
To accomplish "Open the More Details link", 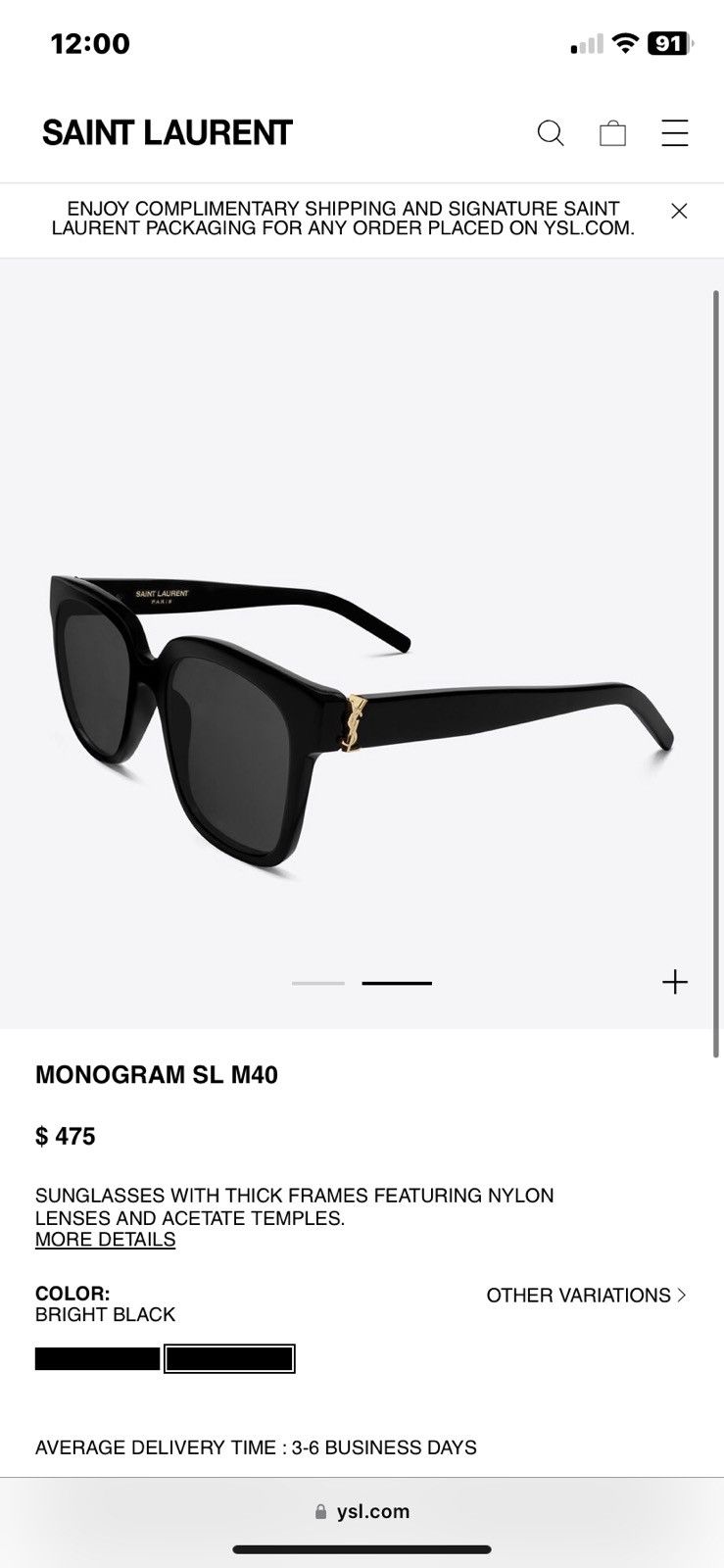I will pos(106,1240).
